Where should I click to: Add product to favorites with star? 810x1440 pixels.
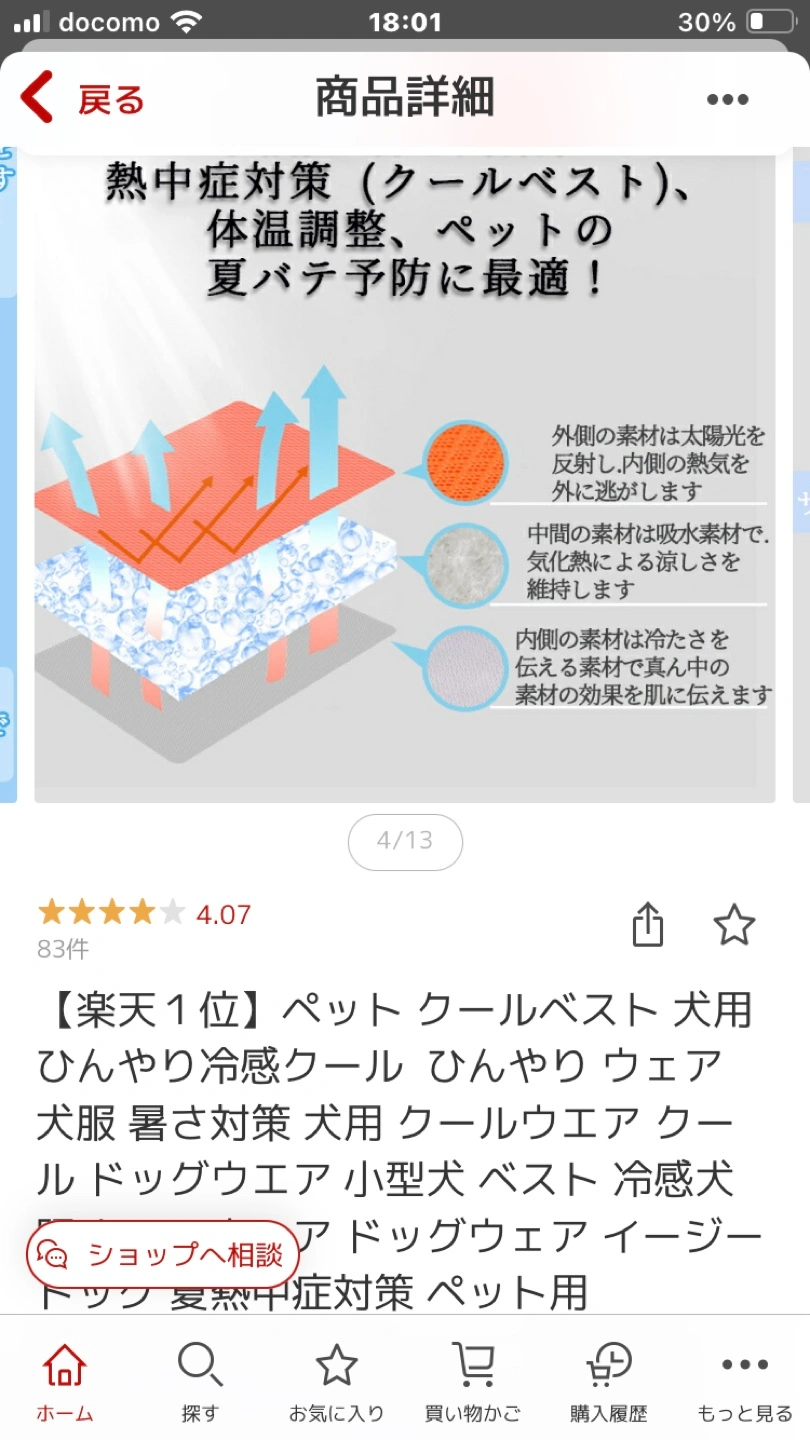coord(734,925)
